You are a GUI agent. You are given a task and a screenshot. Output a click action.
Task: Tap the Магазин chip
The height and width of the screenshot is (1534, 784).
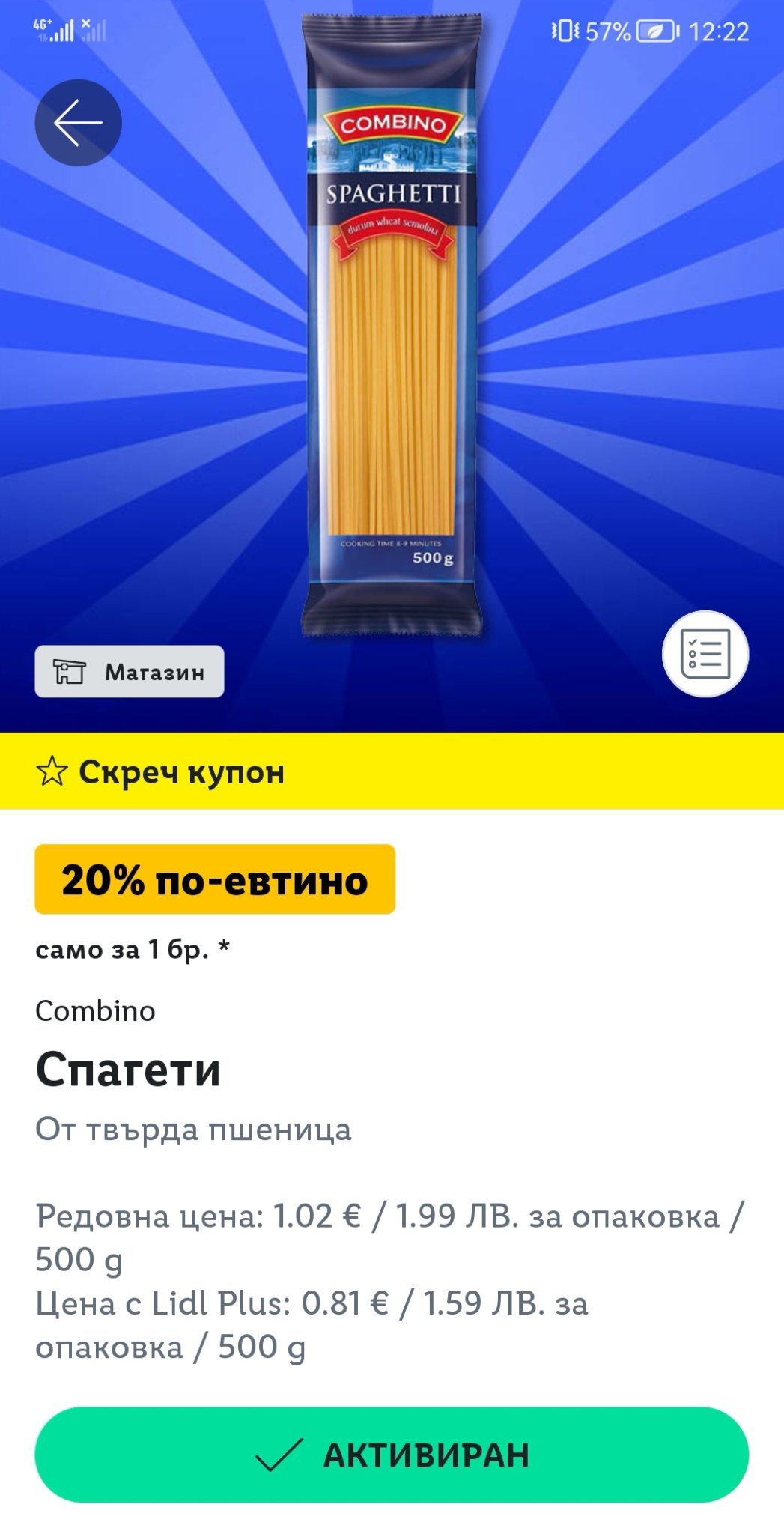point(130,672)
